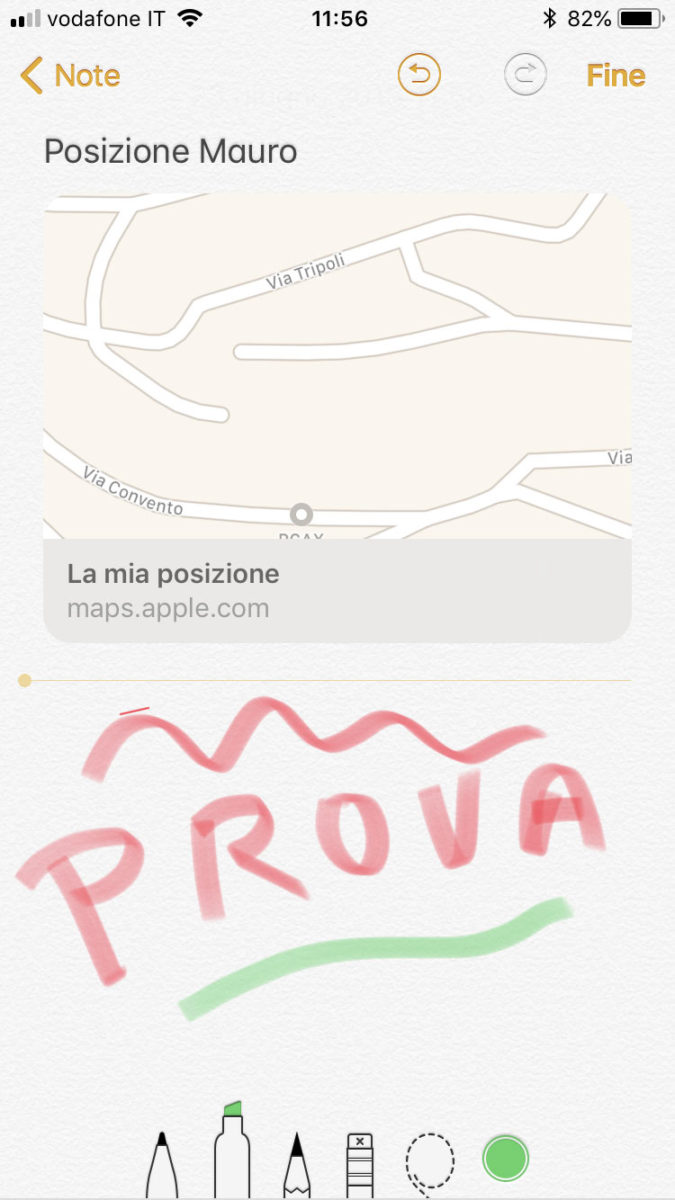
Task: Go back to Note list
Action: point(70,76)
